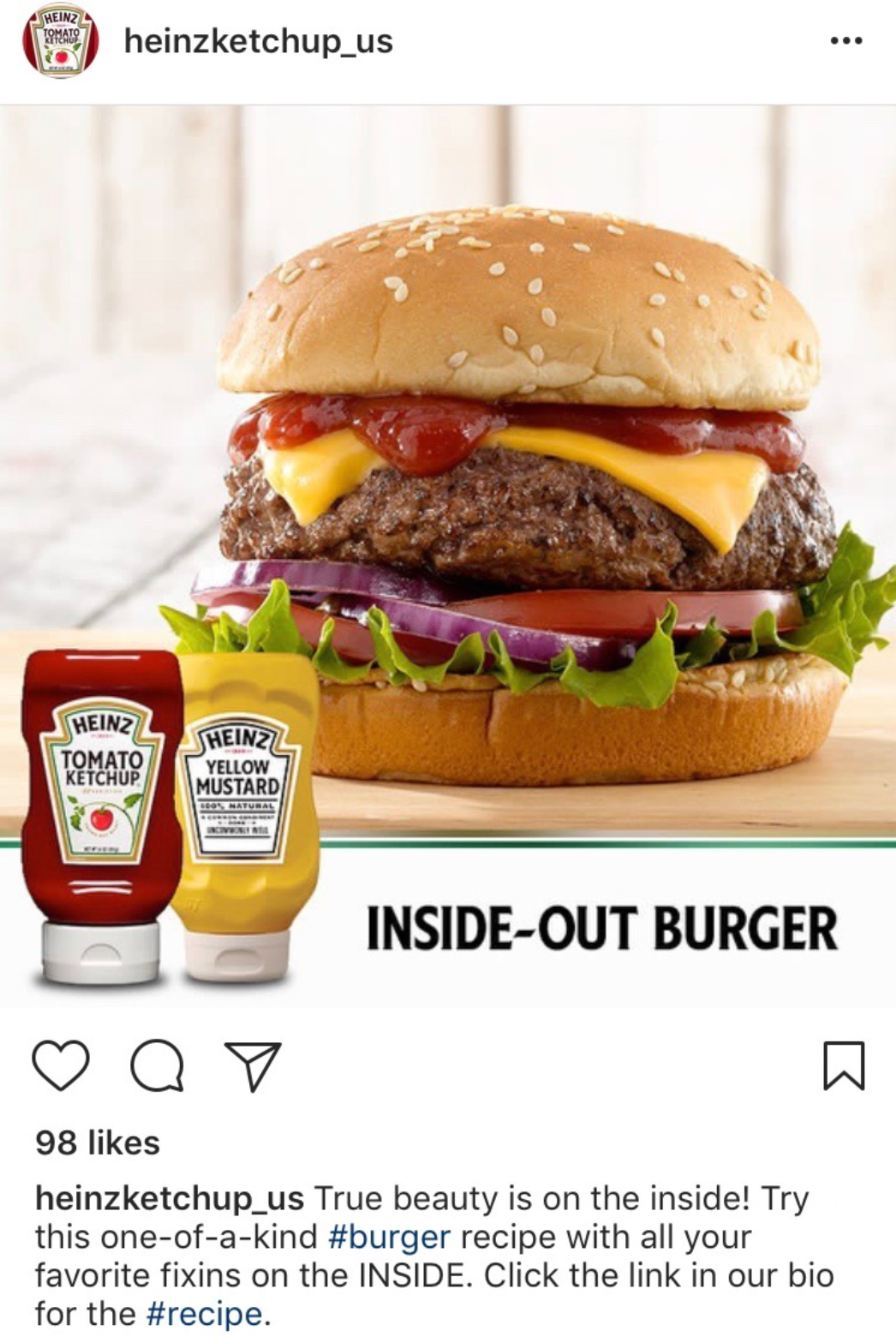Open the #burger hashtag
Image resolution: width=896 pixels, height=1337 pixels.
[388, 1237]
